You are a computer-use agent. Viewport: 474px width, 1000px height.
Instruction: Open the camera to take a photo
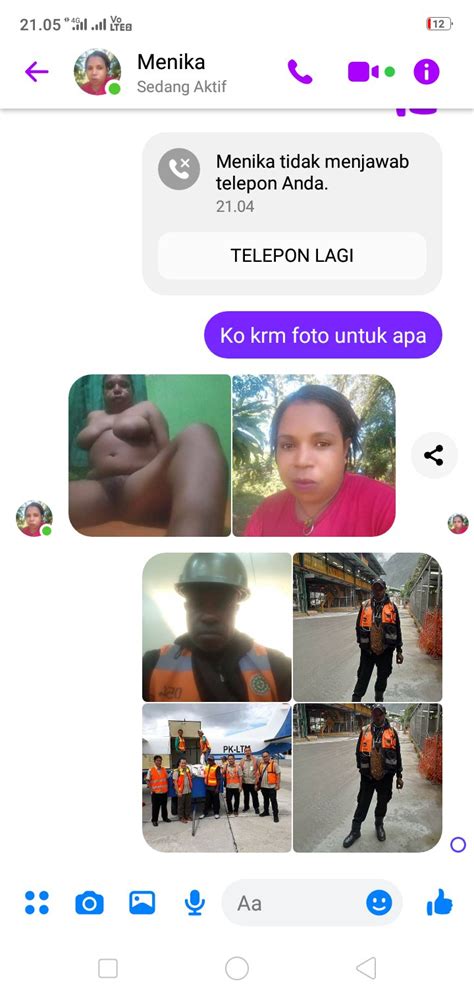click(89, 903)
